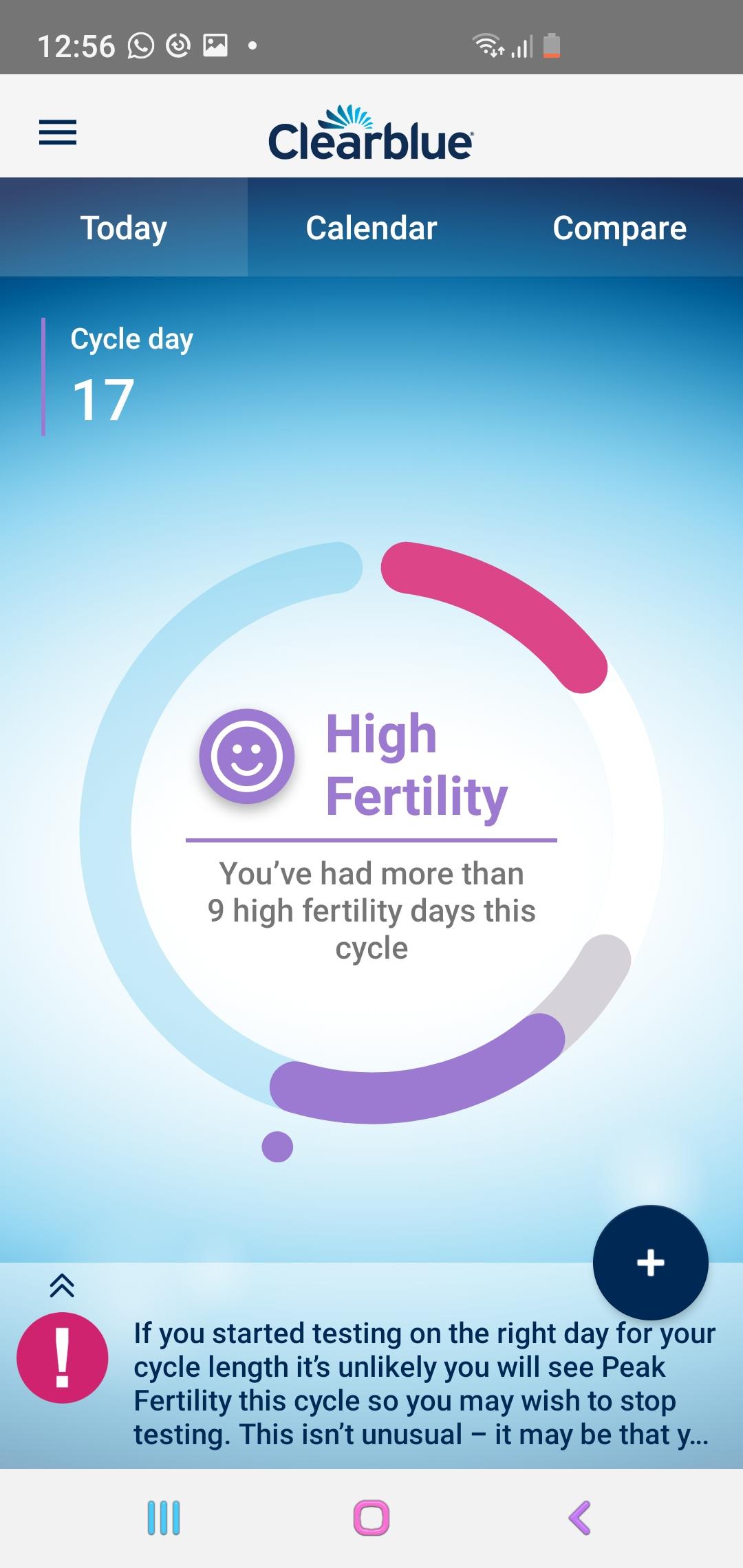Switch to the Calendar tab

click(x=371, y=228)
